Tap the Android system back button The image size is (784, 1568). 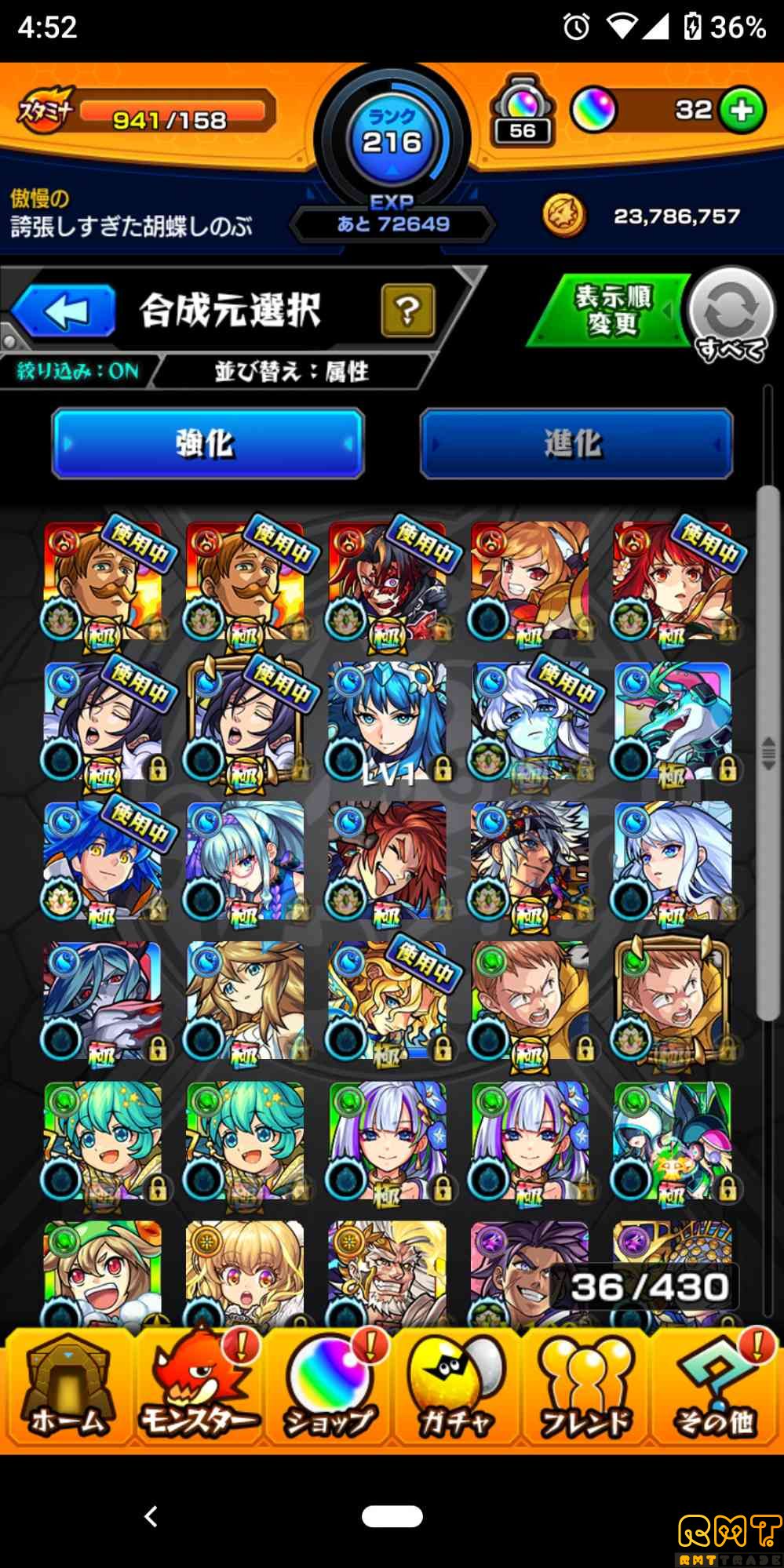pos(151,1516)
